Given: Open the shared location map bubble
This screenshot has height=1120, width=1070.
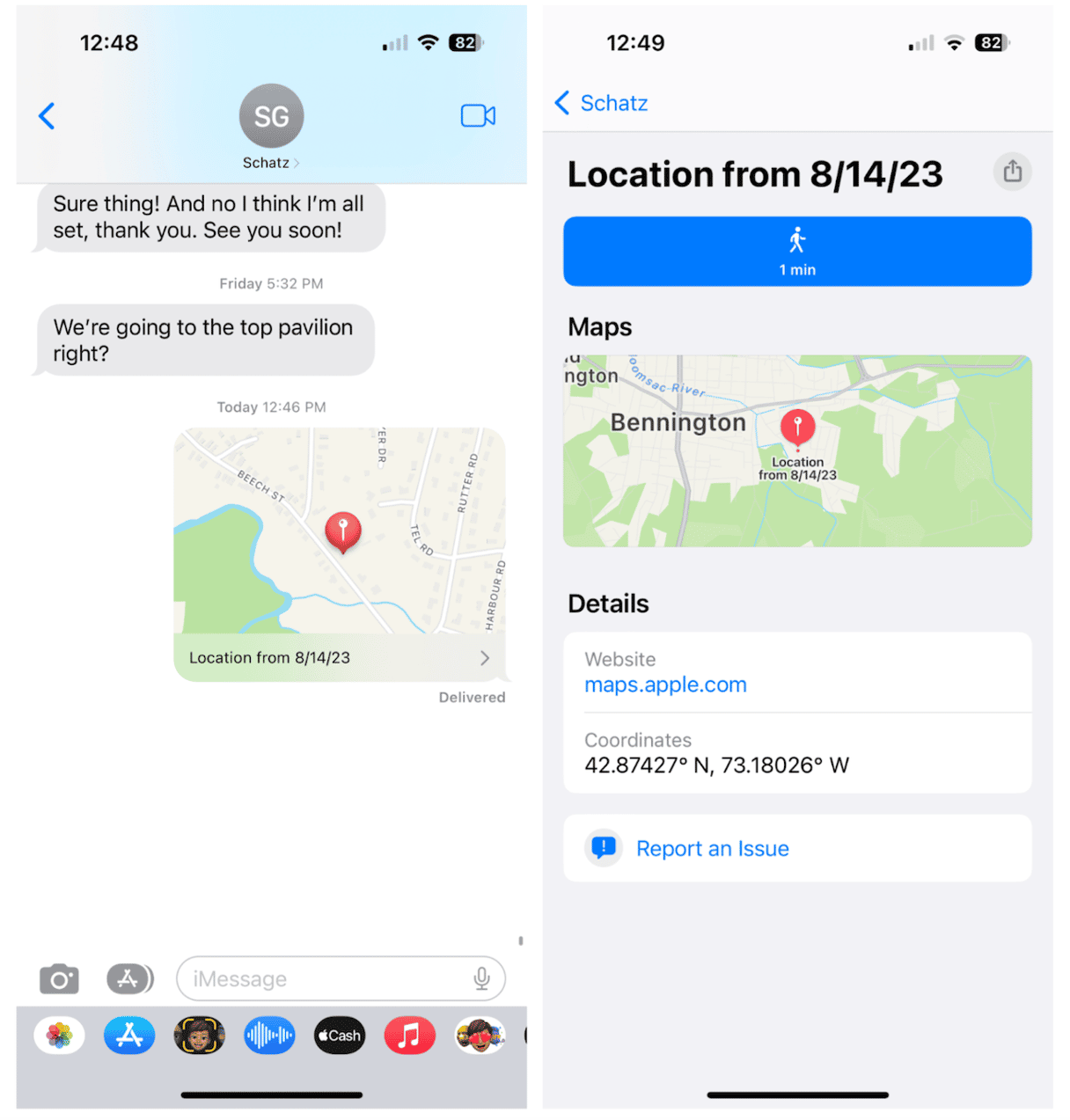Looking at the screenshot, I should click(x=340, y=553).
